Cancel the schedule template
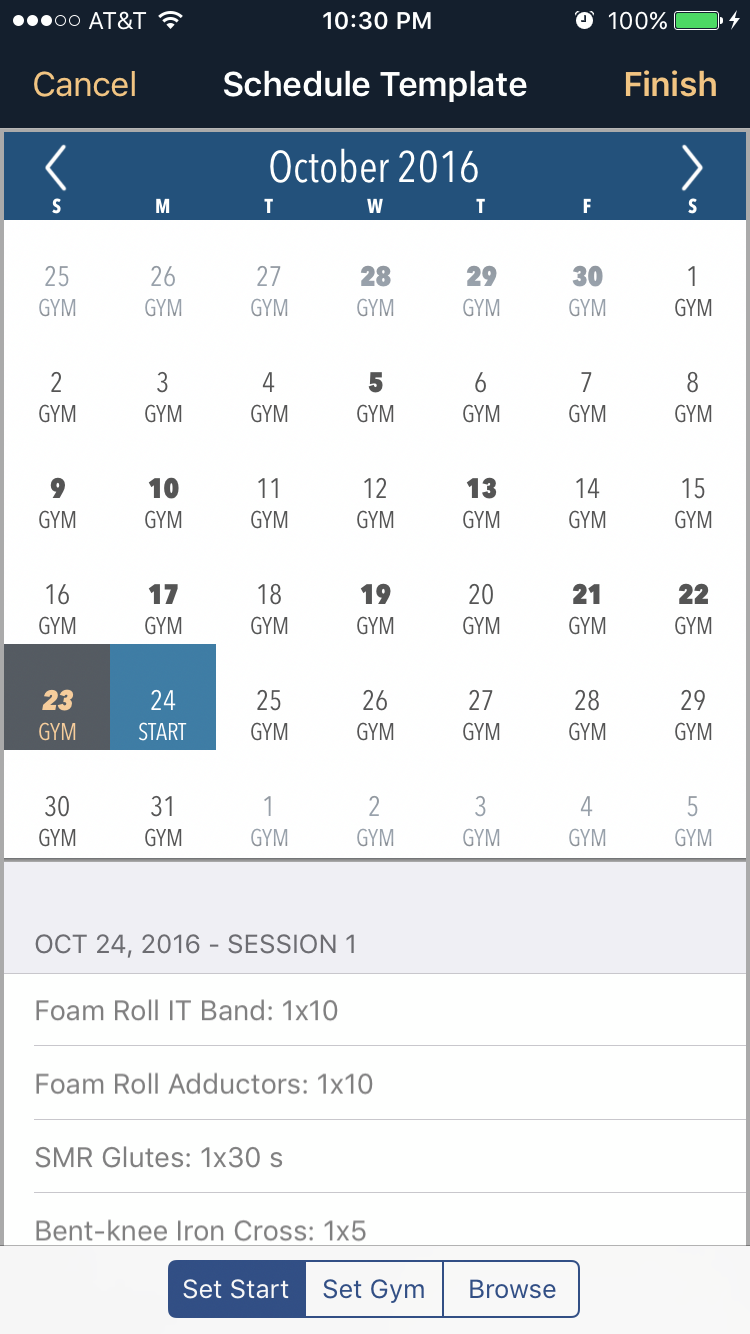The width and height of the screenshot is (750, 1334). [84, 85]
